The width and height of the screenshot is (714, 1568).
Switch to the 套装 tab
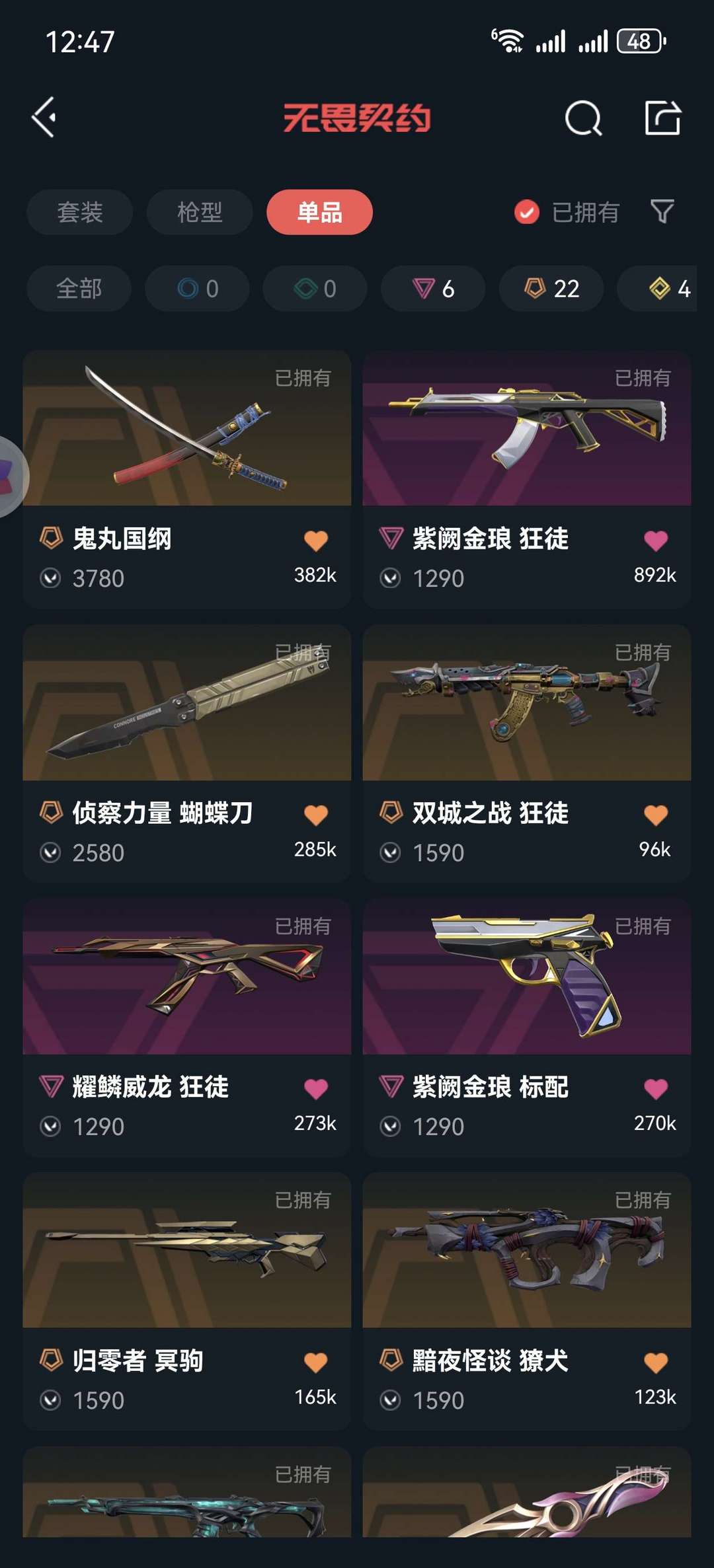click(x=80, y=212)
